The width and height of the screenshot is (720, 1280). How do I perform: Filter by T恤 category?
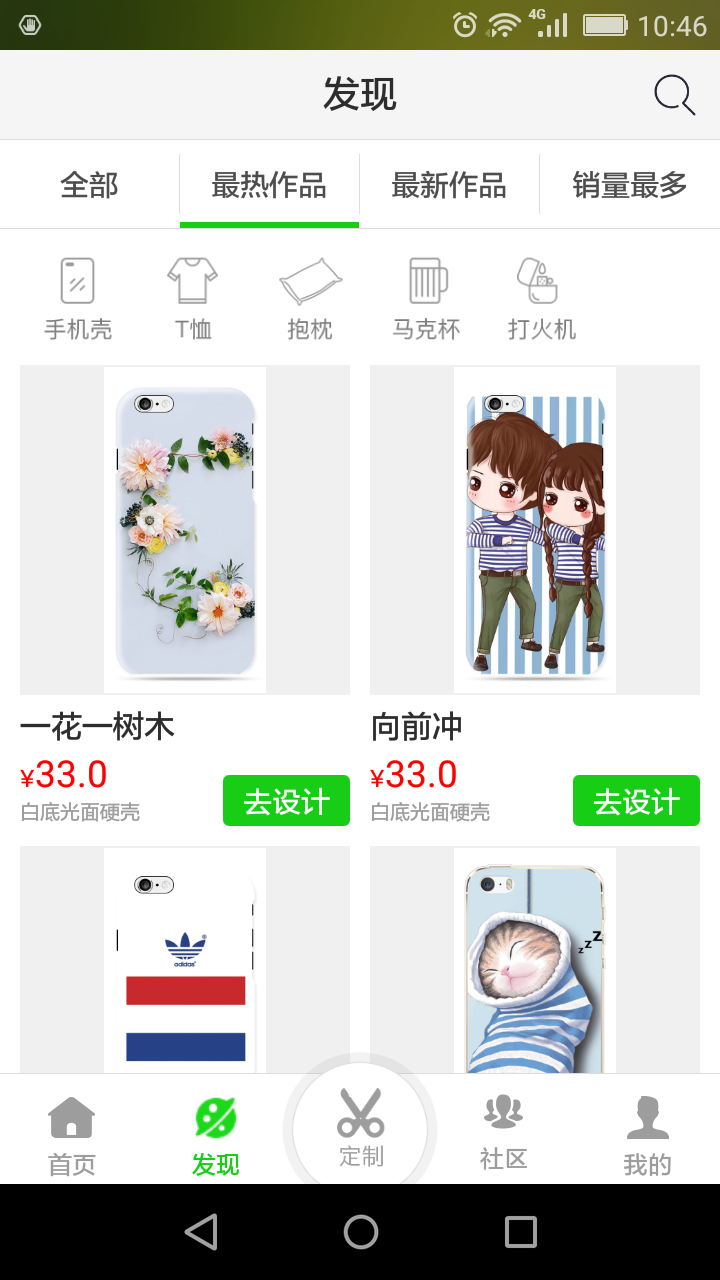193,298
